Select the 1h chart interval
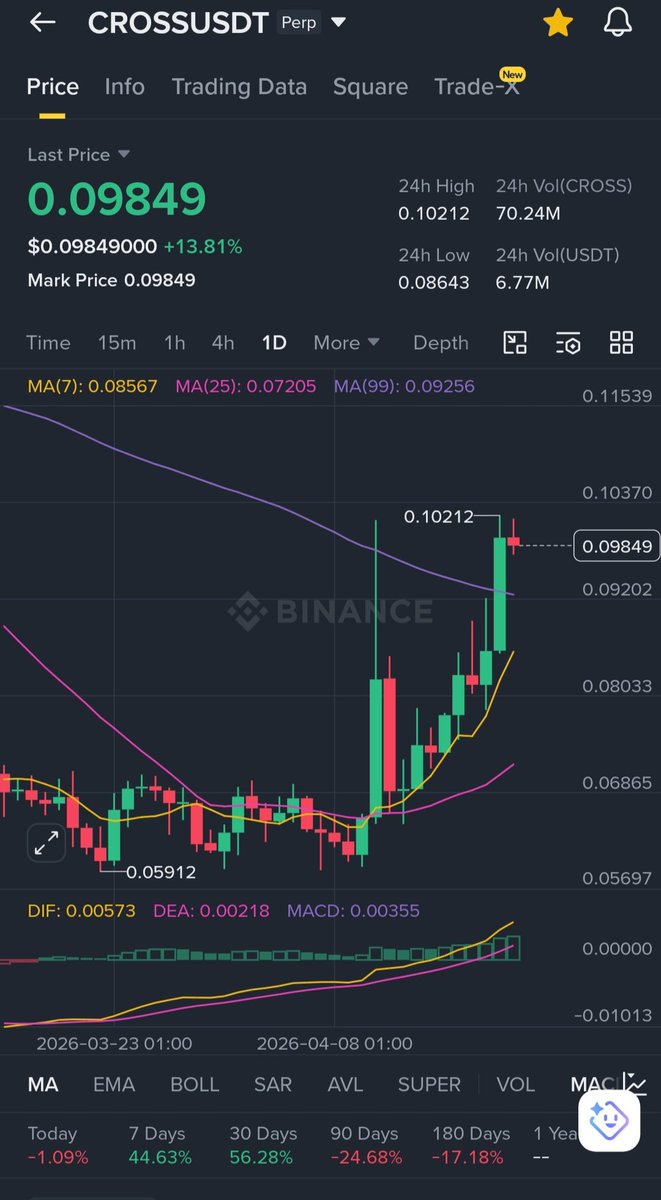Image resolution: width=661 pixels, height=1200 pixels. 174,343
